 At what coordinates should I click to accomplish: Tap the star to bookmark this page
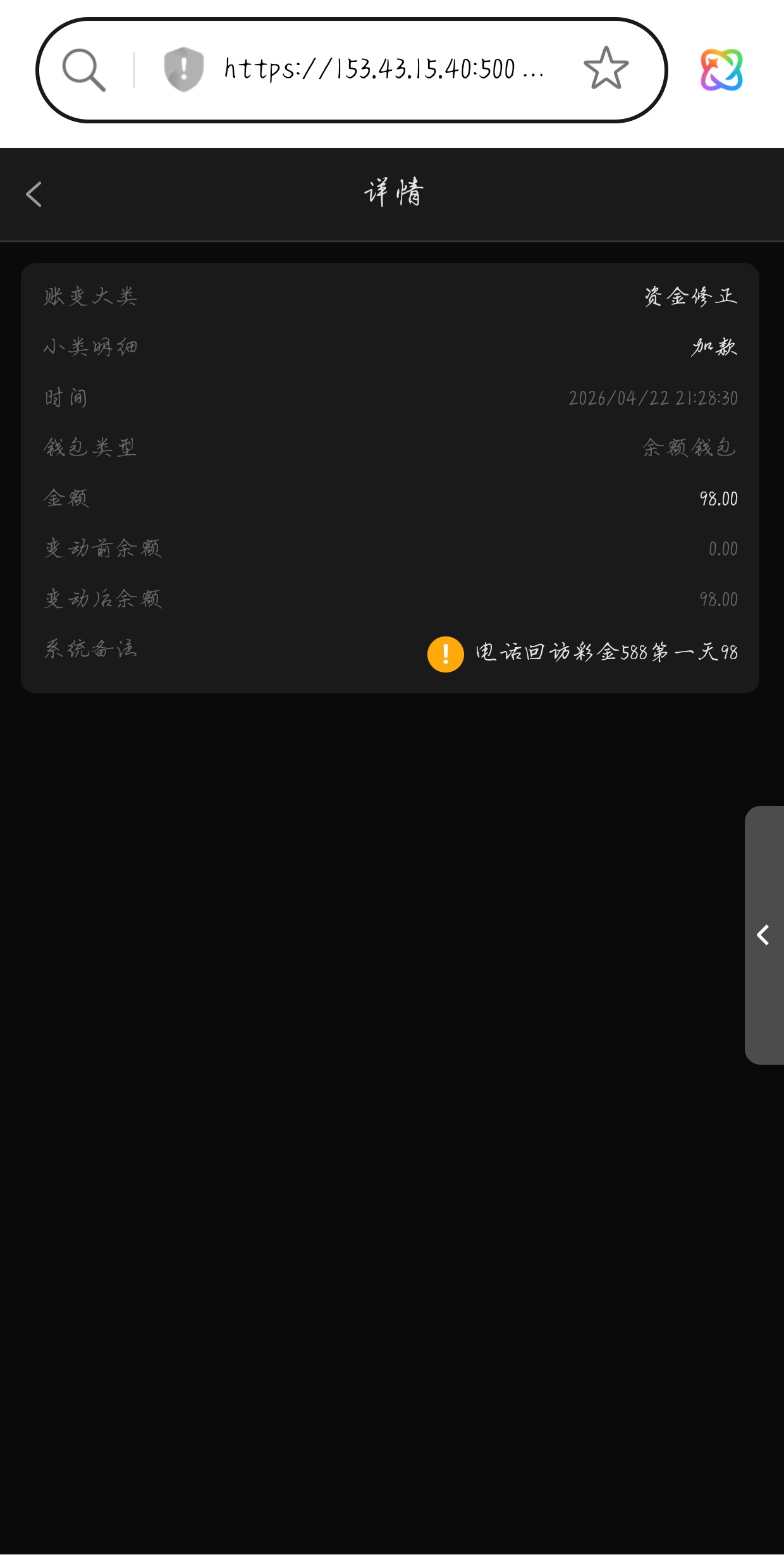(x=605, y=67)
